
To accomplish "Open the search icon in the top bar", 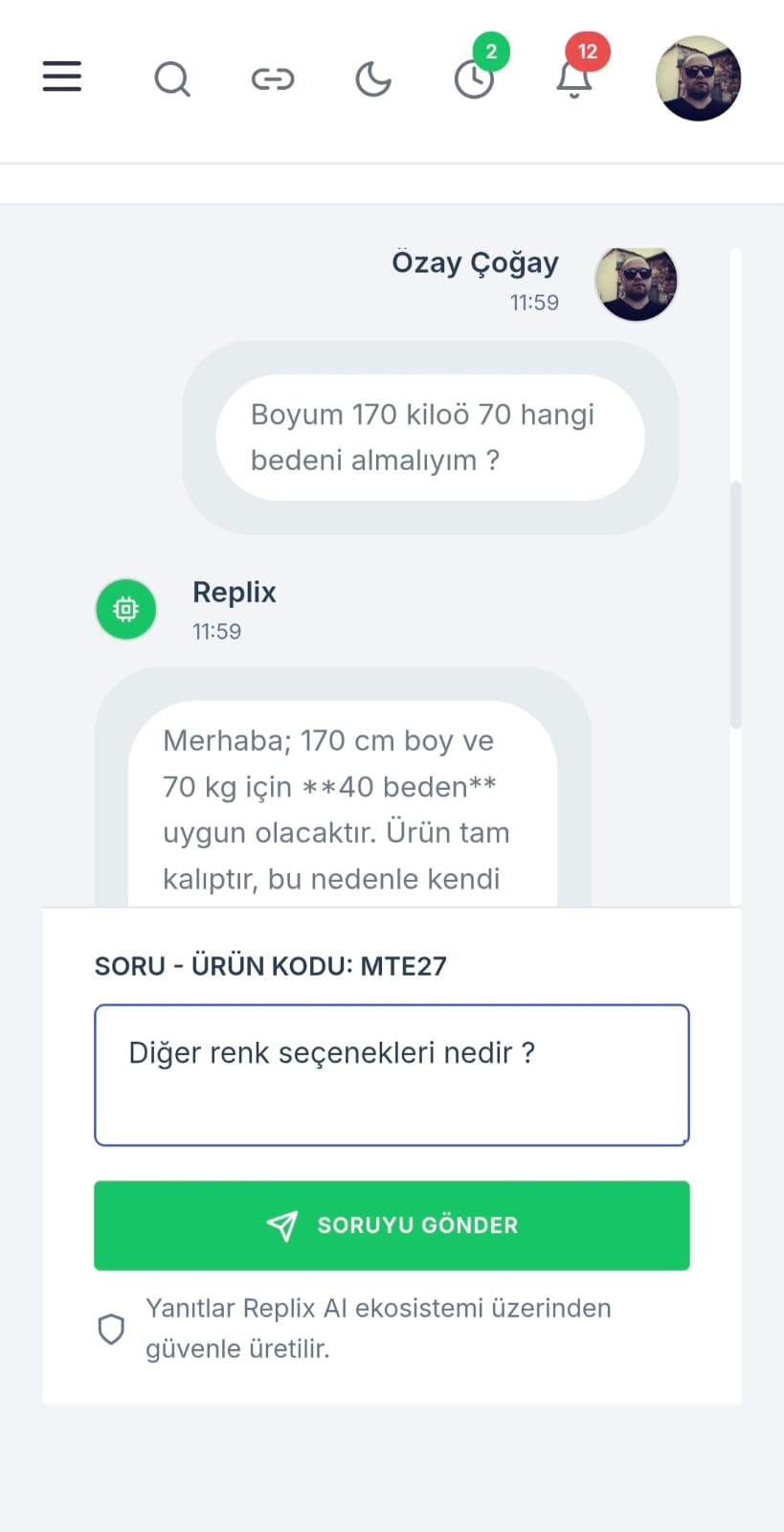I will point(172,79).
